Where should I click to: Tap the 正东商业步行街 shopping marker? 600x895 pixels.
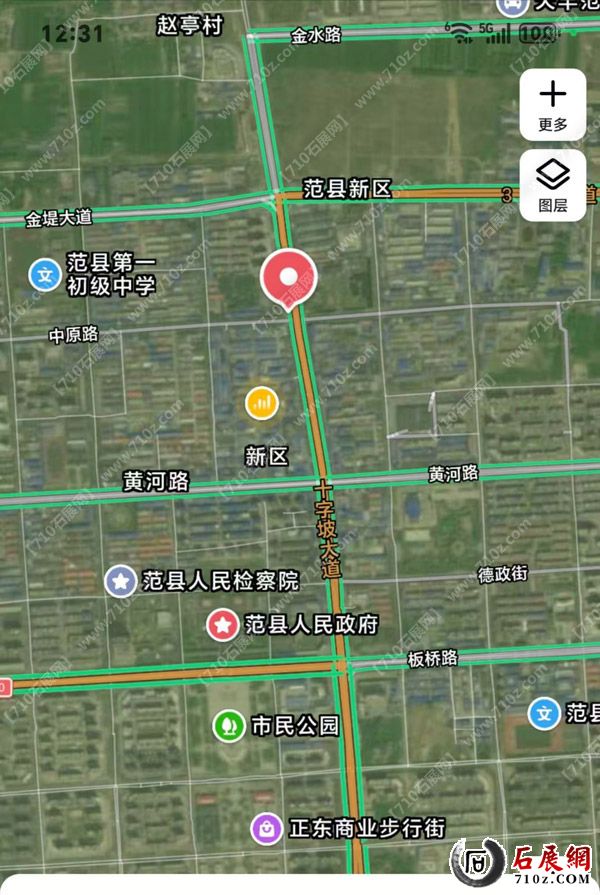(x=266, y=827)
